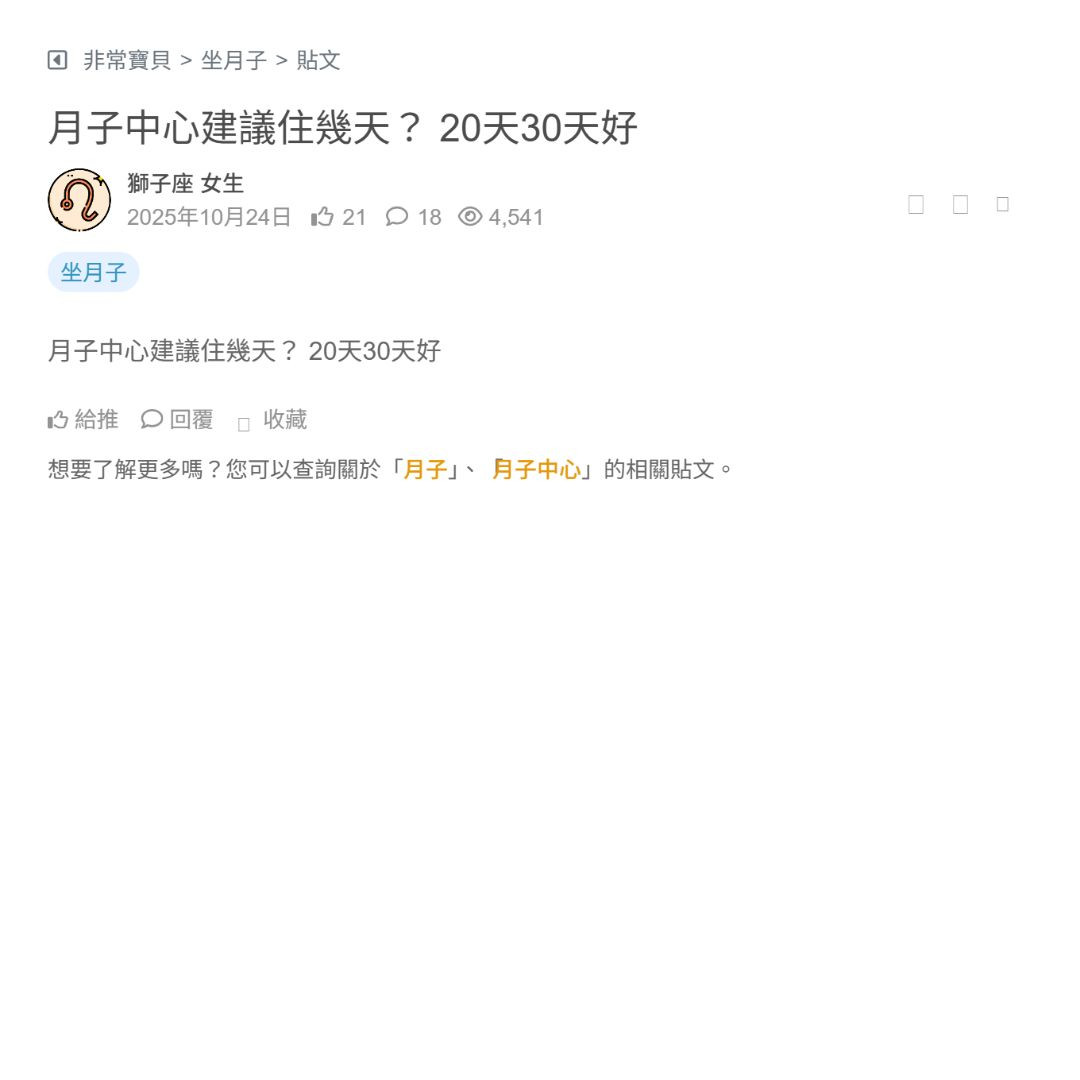Give the post a 給推 like
Viewport: 1080px width, 1080px height.
[83, 420]
